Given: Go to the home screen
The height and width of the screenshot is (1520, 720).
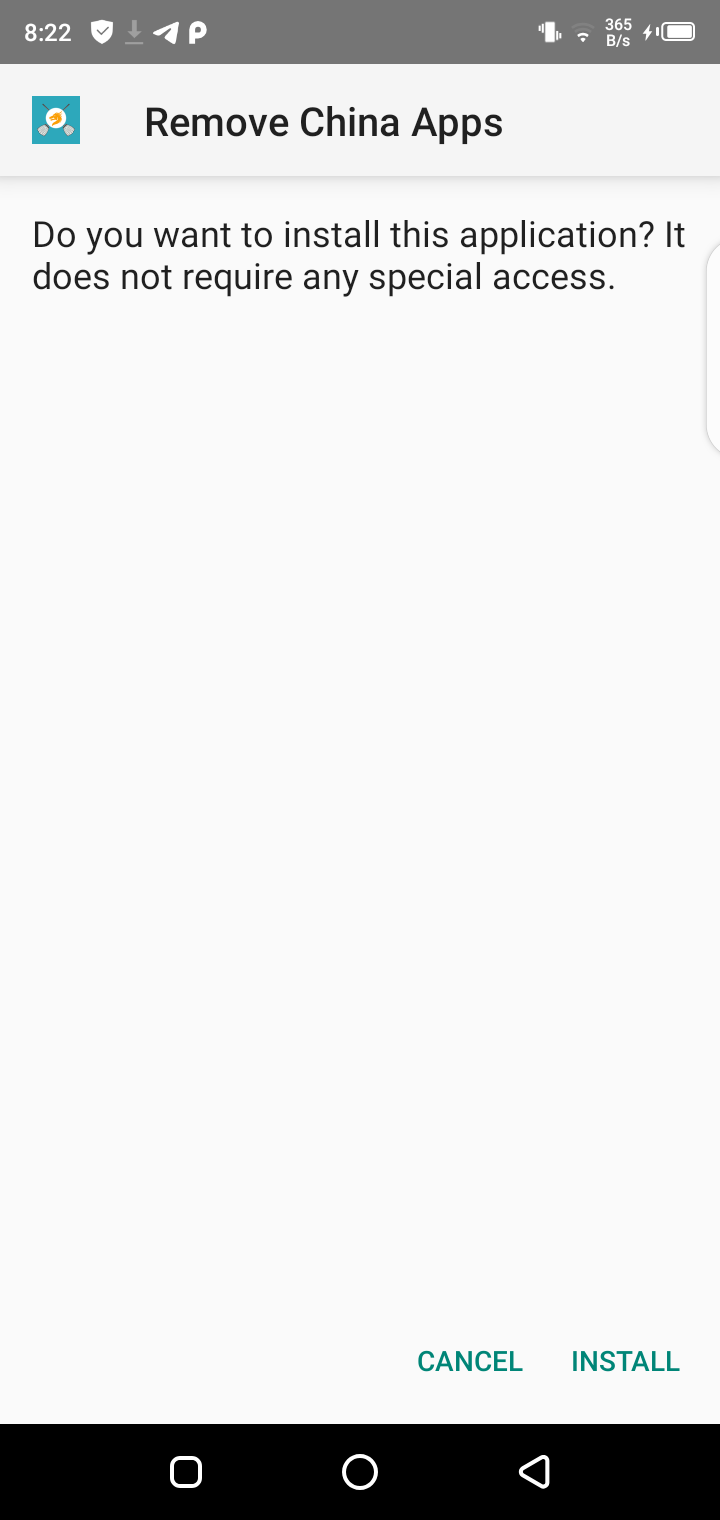Looking at the screenshot, I should 360,1471.
